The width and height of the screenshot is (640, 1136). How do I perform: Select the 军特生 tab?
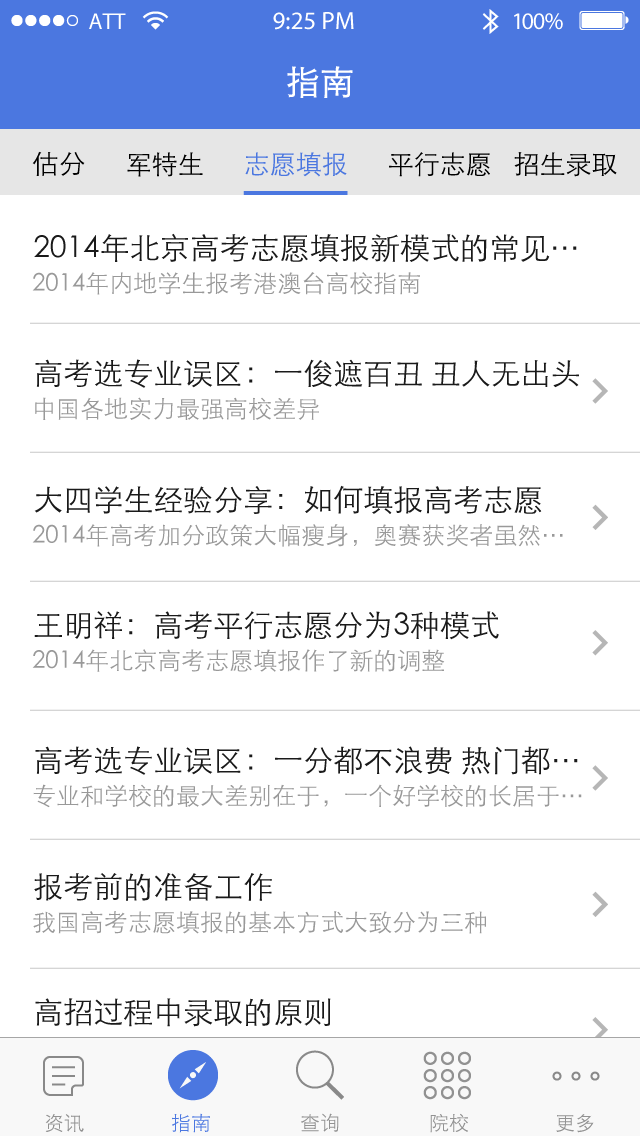click(x=165, y=164)
